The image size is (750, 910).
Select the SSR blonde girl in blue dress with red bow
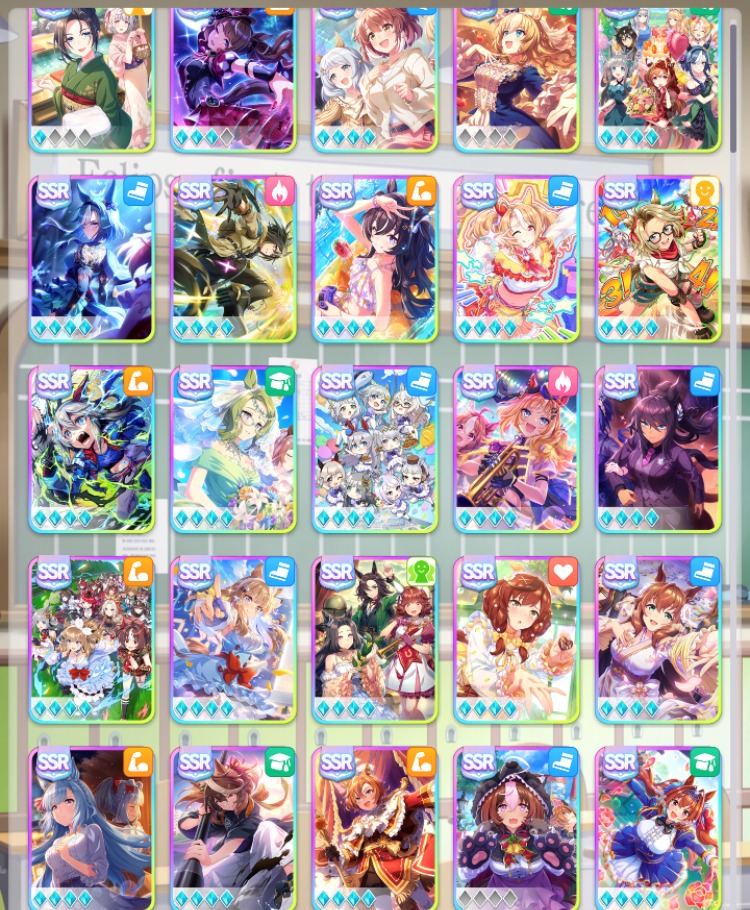click(232, 640)
